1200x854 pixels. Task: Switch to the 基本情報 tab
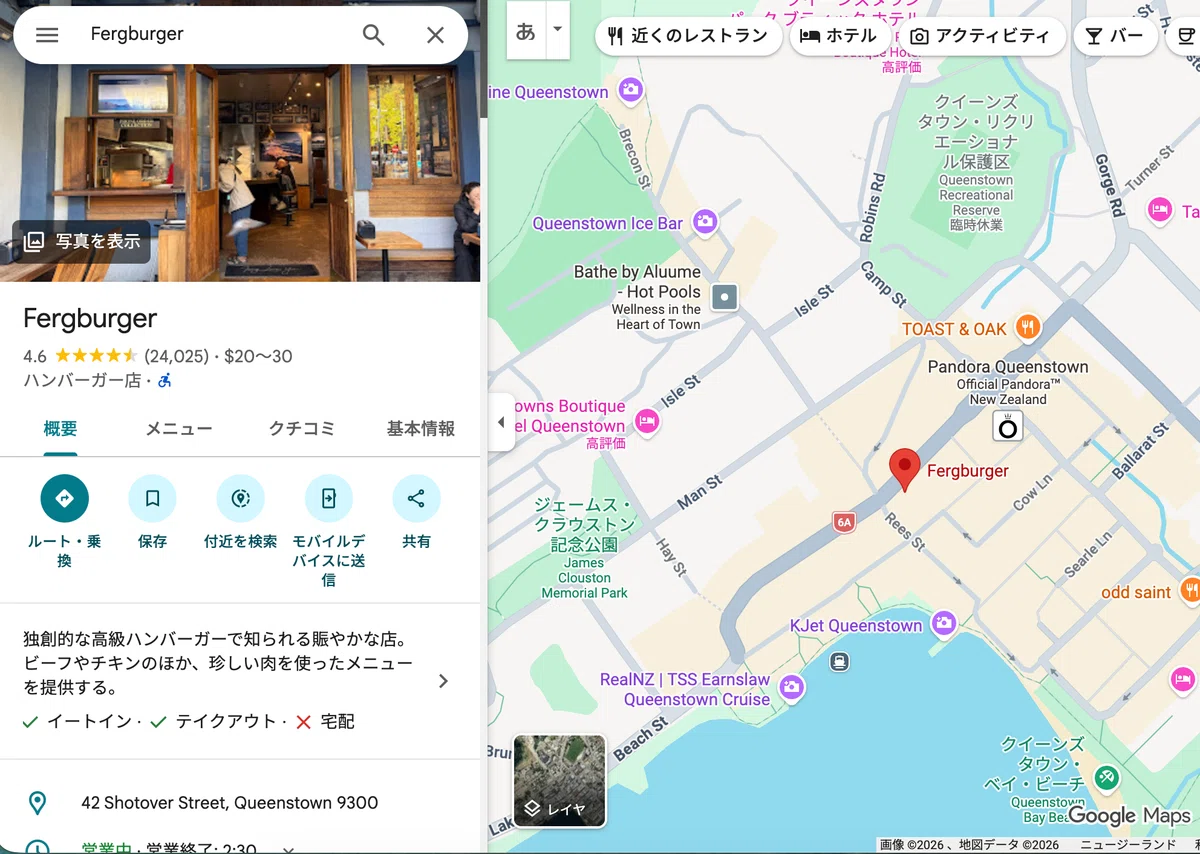pos(421,429)
